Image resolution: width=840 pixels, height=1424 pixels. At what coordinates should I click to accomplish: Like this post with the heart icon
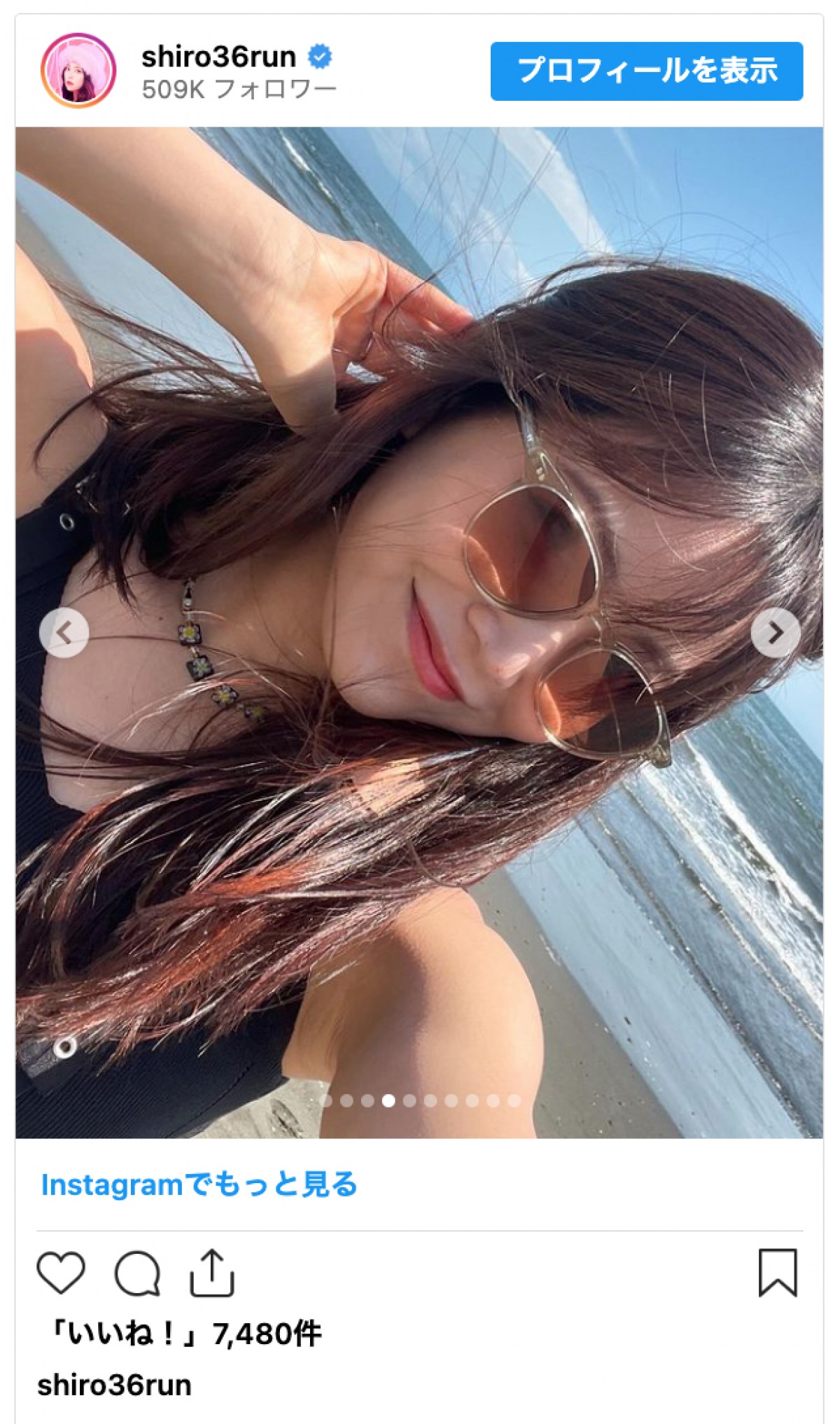point(61,1272)
